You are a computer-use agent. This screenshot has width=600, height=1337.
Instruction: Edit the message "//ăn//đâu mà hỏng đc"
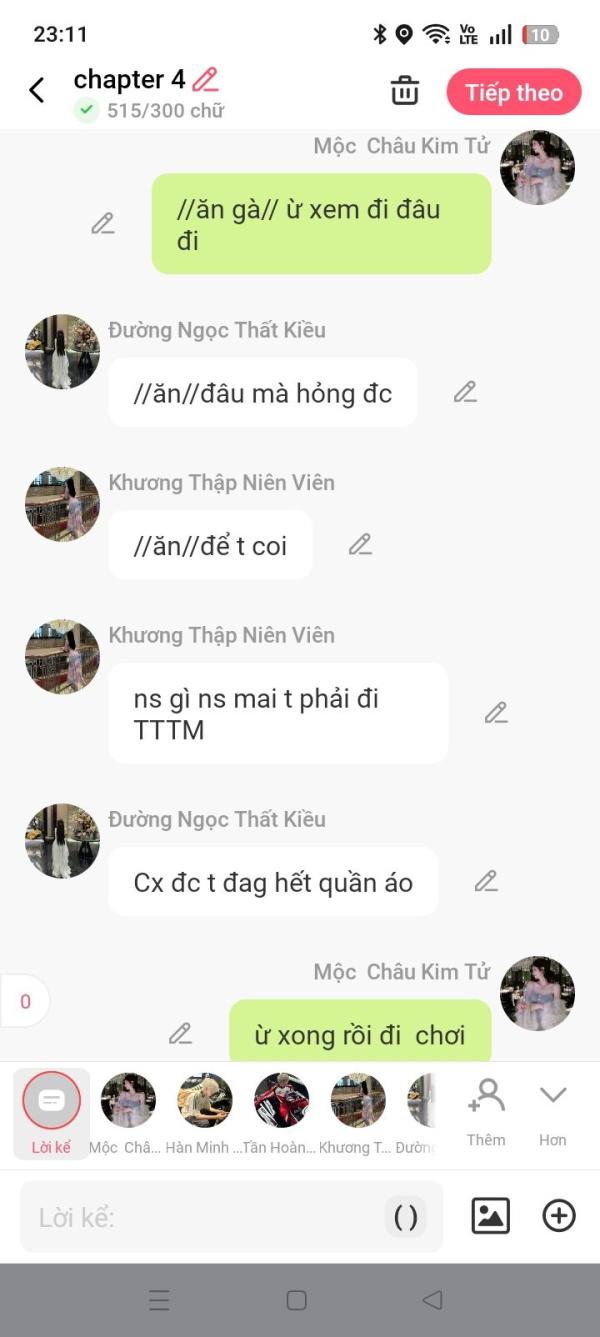465,392
